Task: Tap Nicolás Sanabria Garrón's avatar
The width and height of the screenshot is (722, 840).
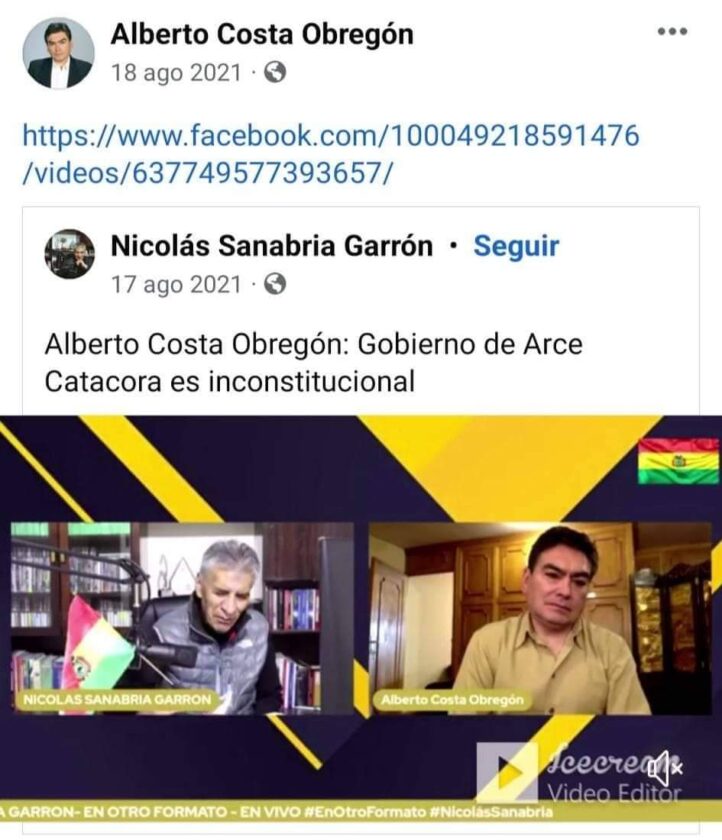Action: pyautogui.click(x=69, y=254)
